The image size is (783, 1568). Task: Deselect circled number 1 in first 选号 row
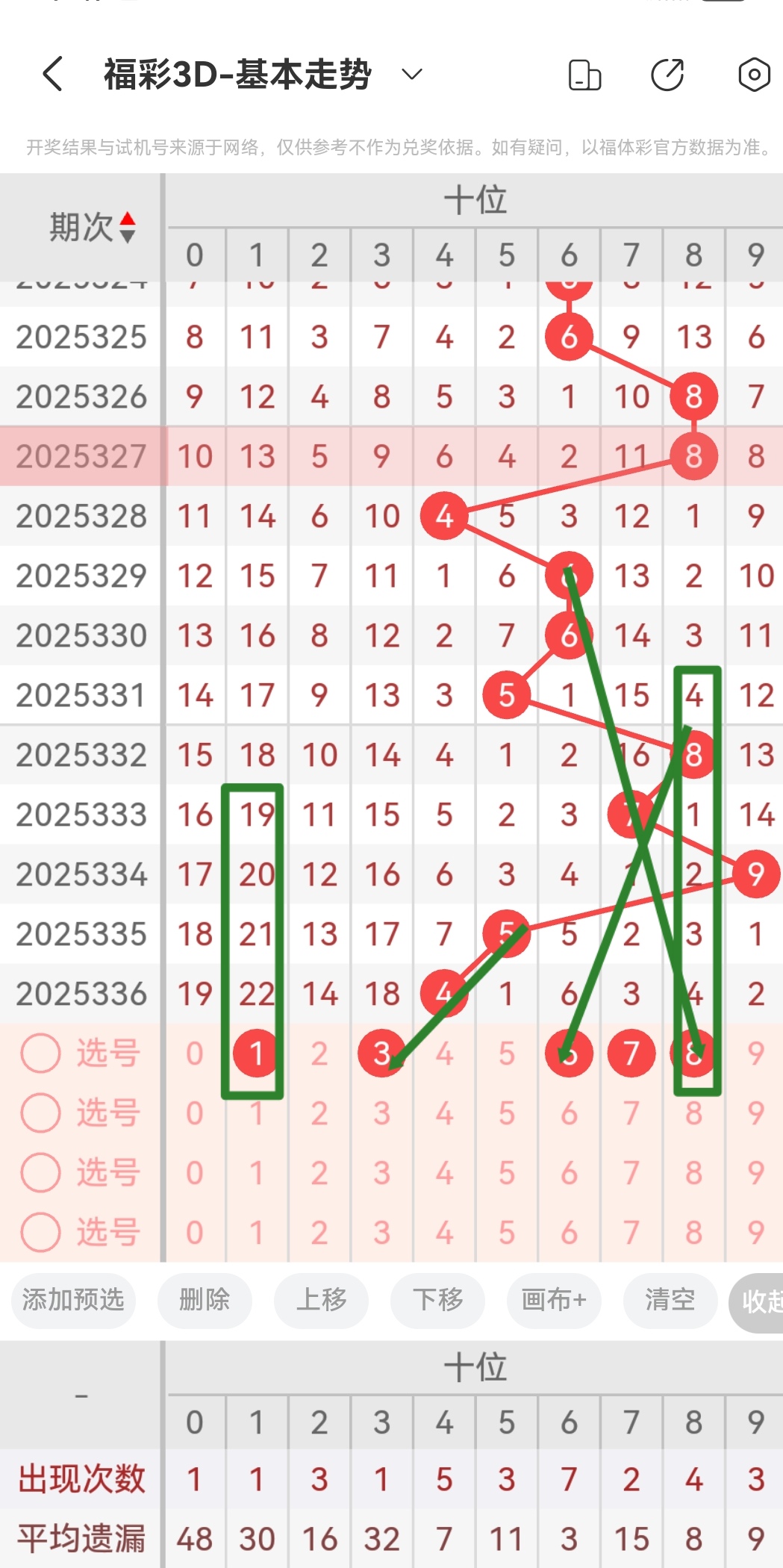pos(256,1053)
